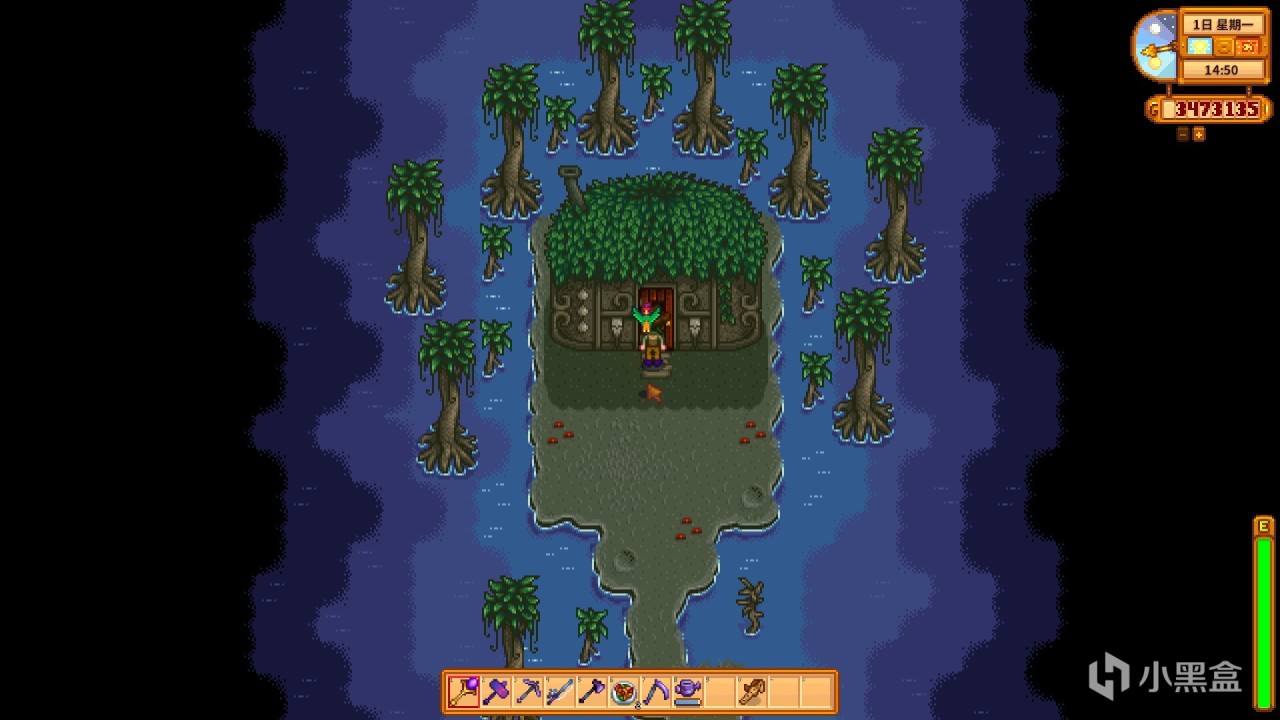Equip the purple hammer from the toolbar
The height and width of the screenshot is (720, 1280).
[496, 691]
